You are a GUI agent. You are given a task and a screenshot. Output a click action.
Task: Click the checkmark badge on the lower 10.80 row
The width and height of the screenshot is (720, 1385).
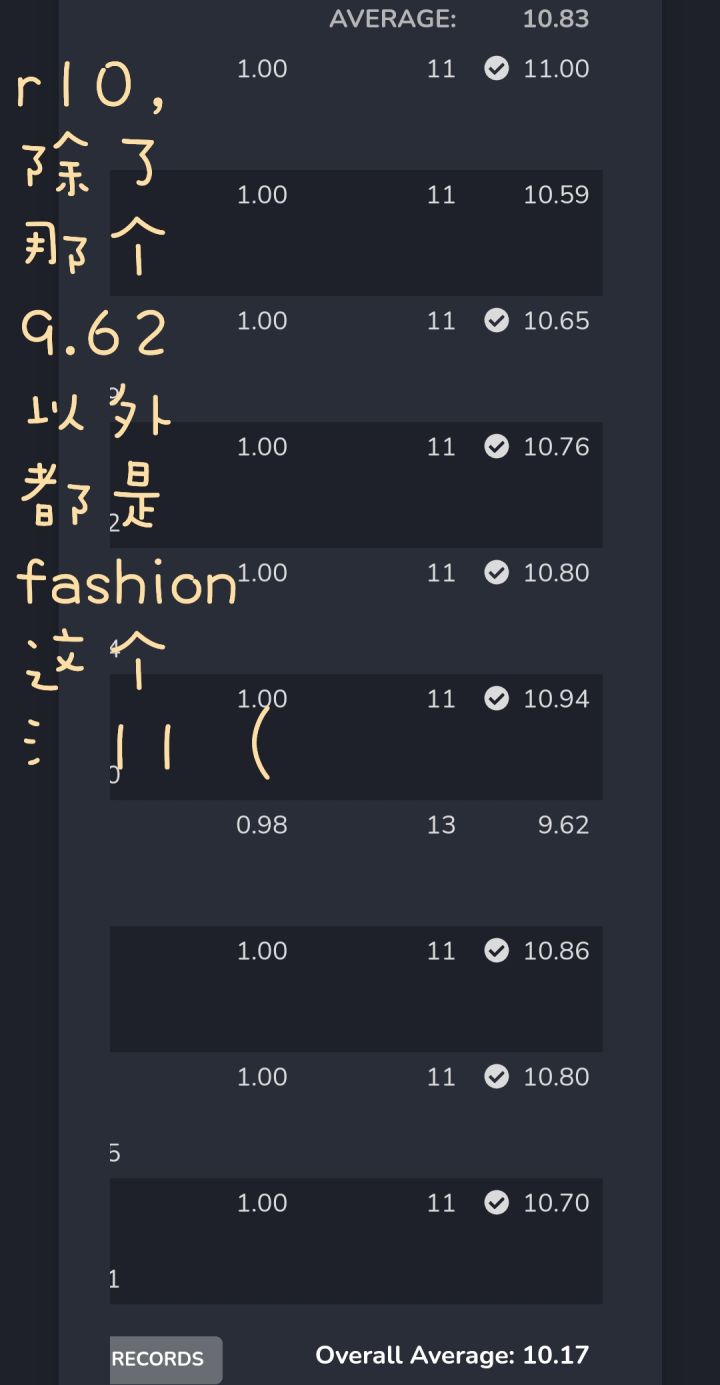(497, 1077)
